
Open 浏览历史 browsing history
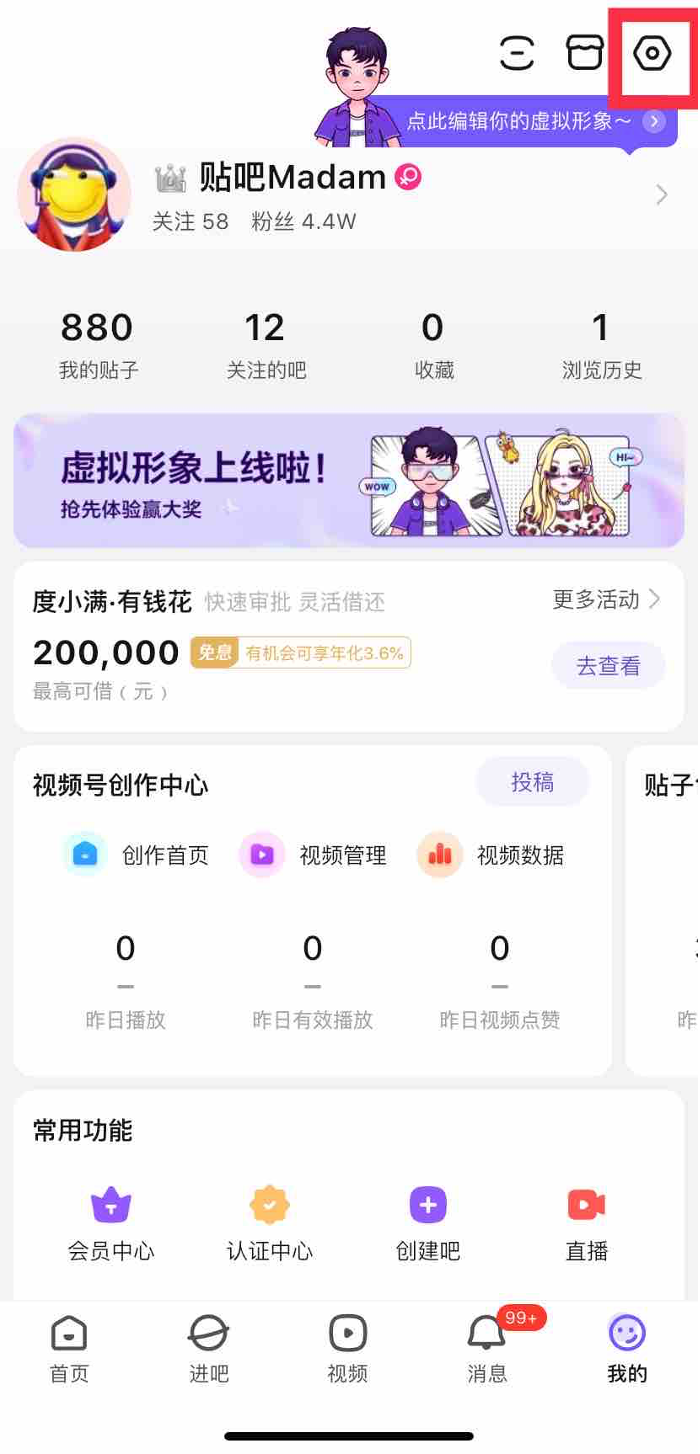click(x=601, y=345)
